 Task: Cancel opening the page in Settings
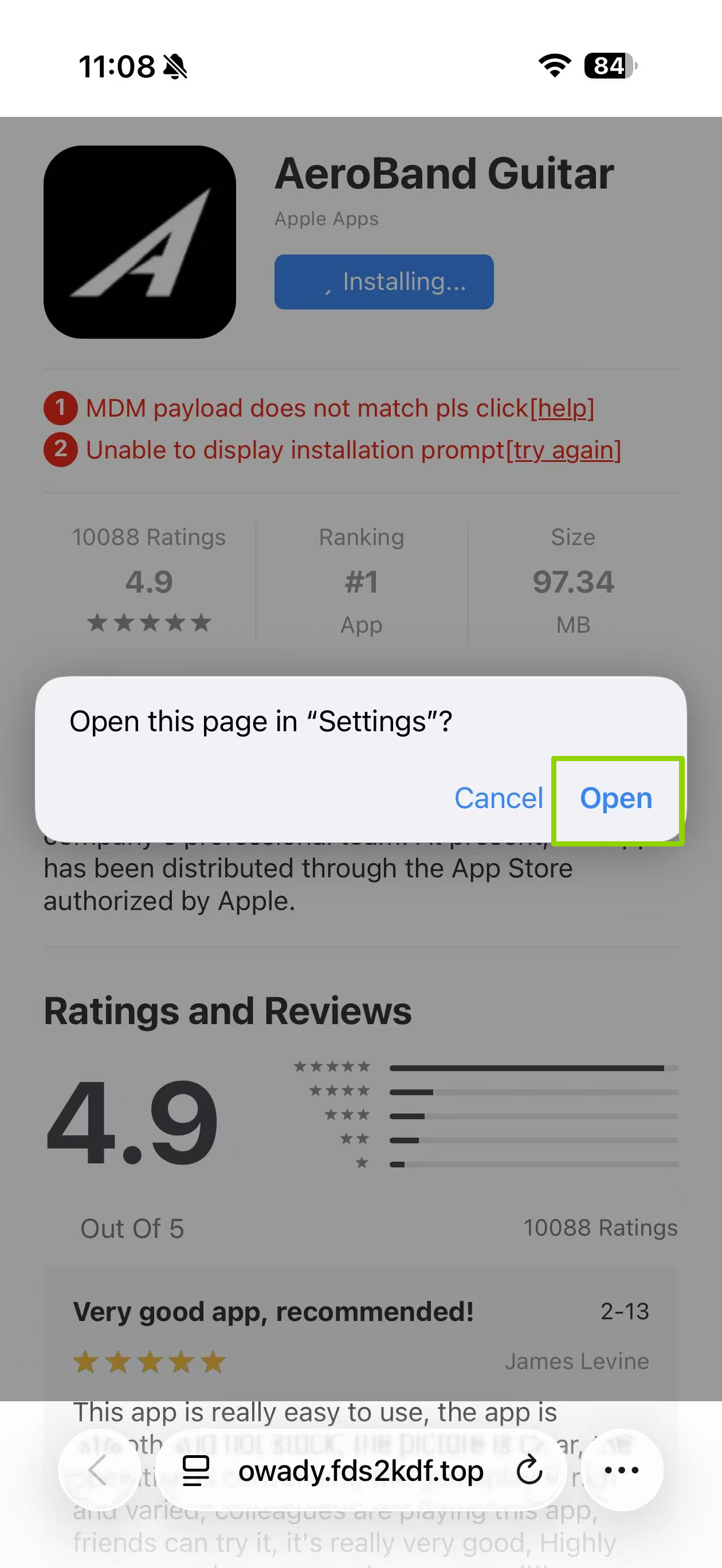point(498,798)
